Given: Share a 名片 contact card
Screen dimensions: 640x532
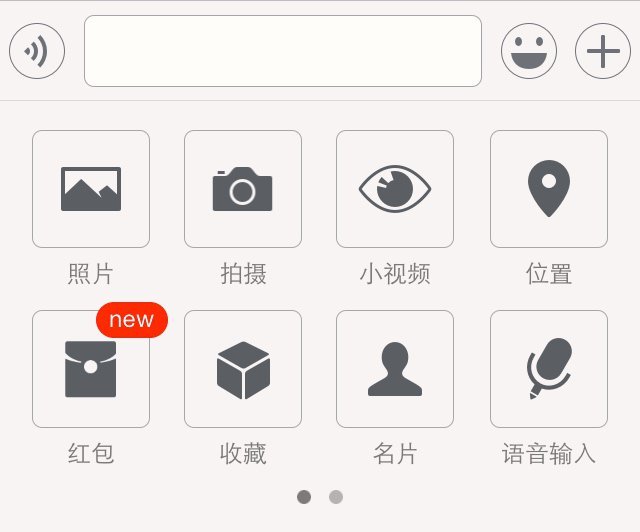Looking at the screenshot, I should (395, 369).
